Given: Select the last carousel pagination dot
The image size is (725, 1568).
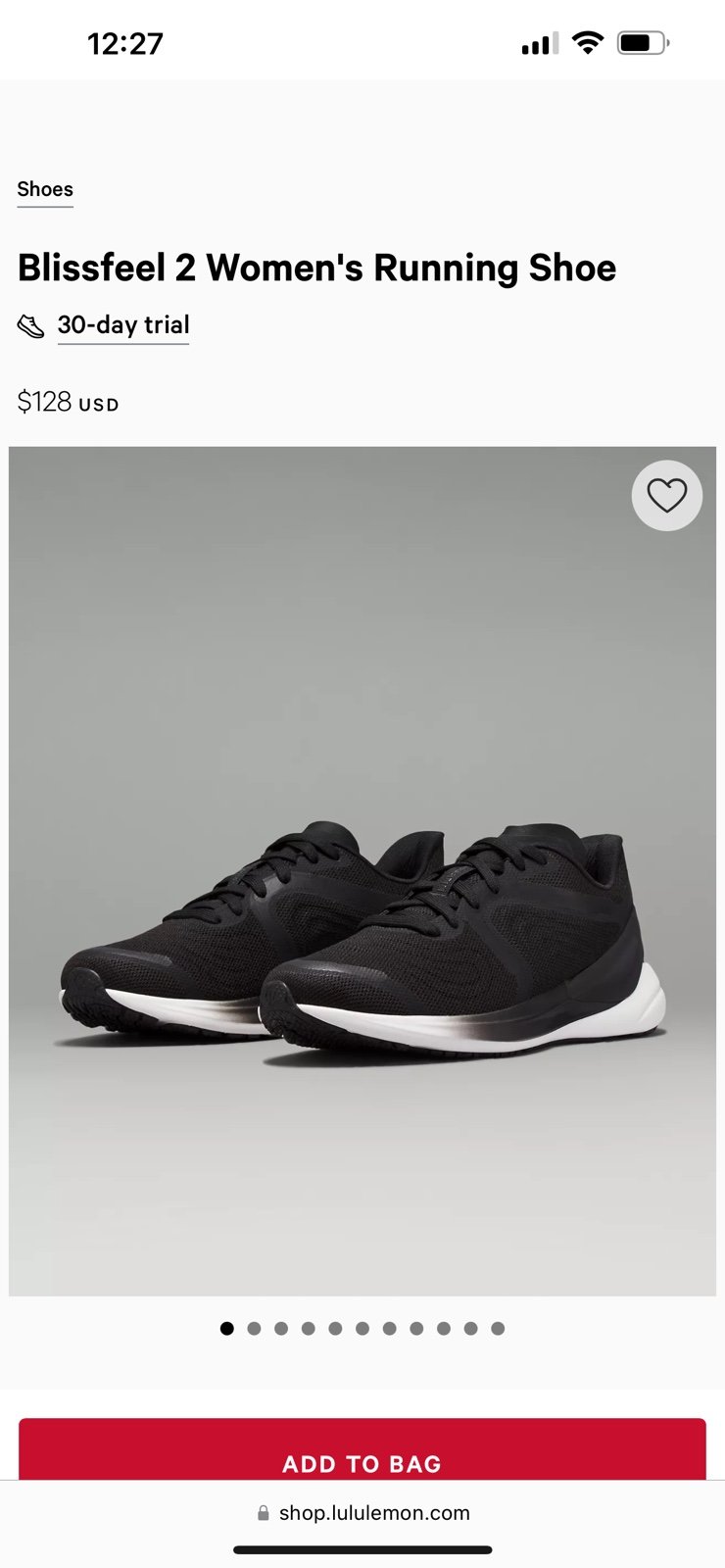Looking at the screenshot, I should (499, 1328).
